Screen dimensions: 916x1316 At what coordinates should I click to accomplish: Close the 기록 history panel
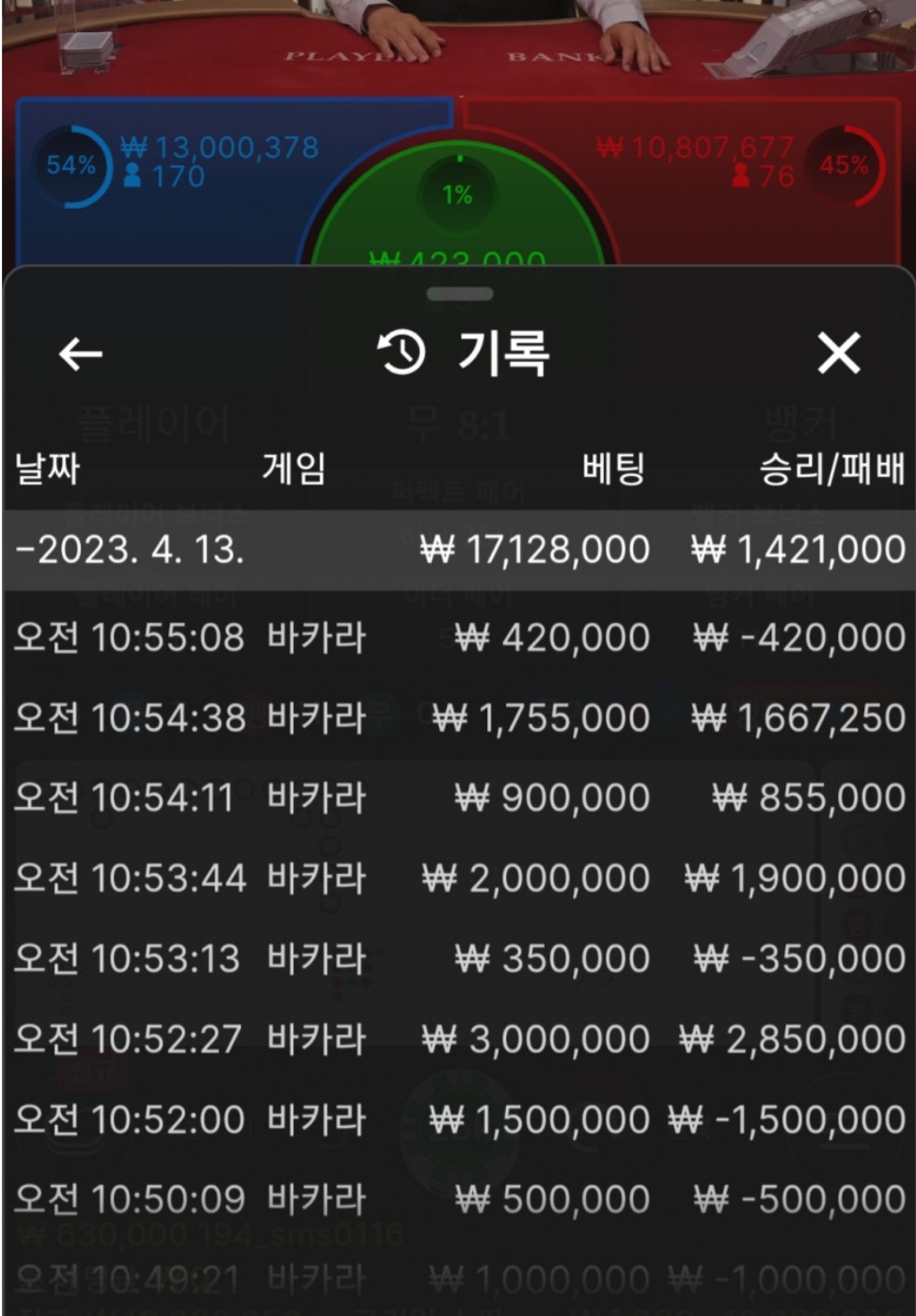tap(838, 354)
